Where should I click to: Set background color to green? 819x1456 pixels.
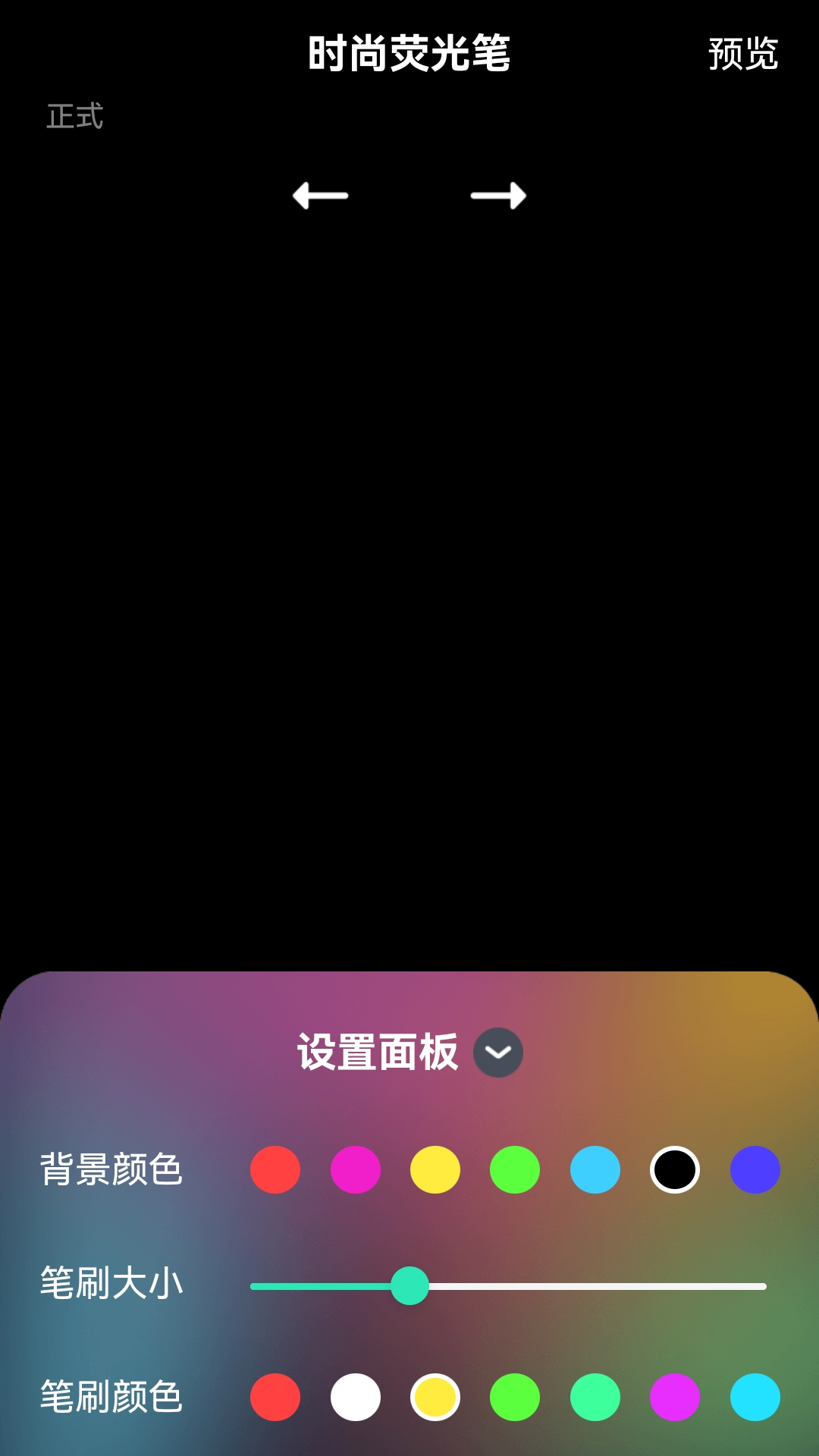coord(515,1169)
